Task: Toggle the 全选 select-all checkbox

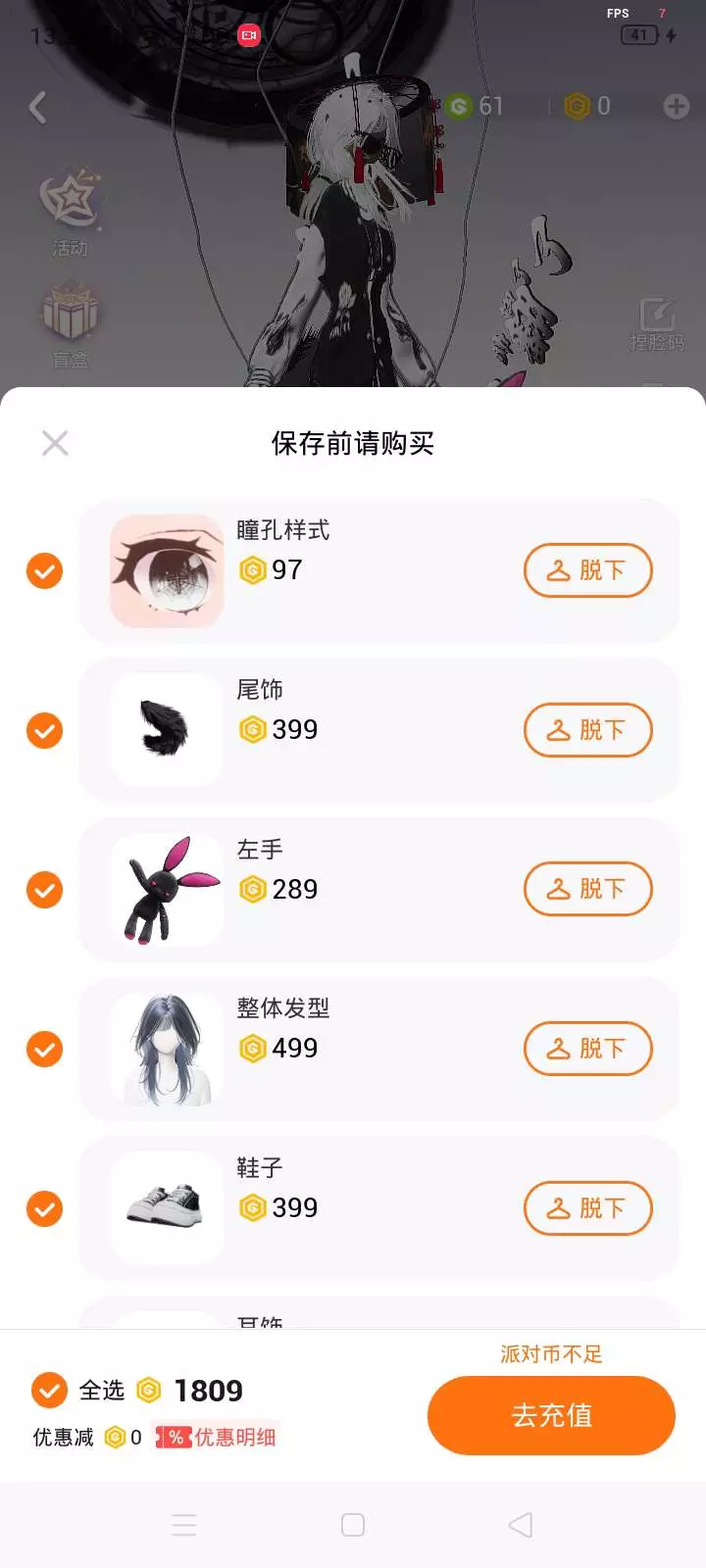Action: point(49,1390)
